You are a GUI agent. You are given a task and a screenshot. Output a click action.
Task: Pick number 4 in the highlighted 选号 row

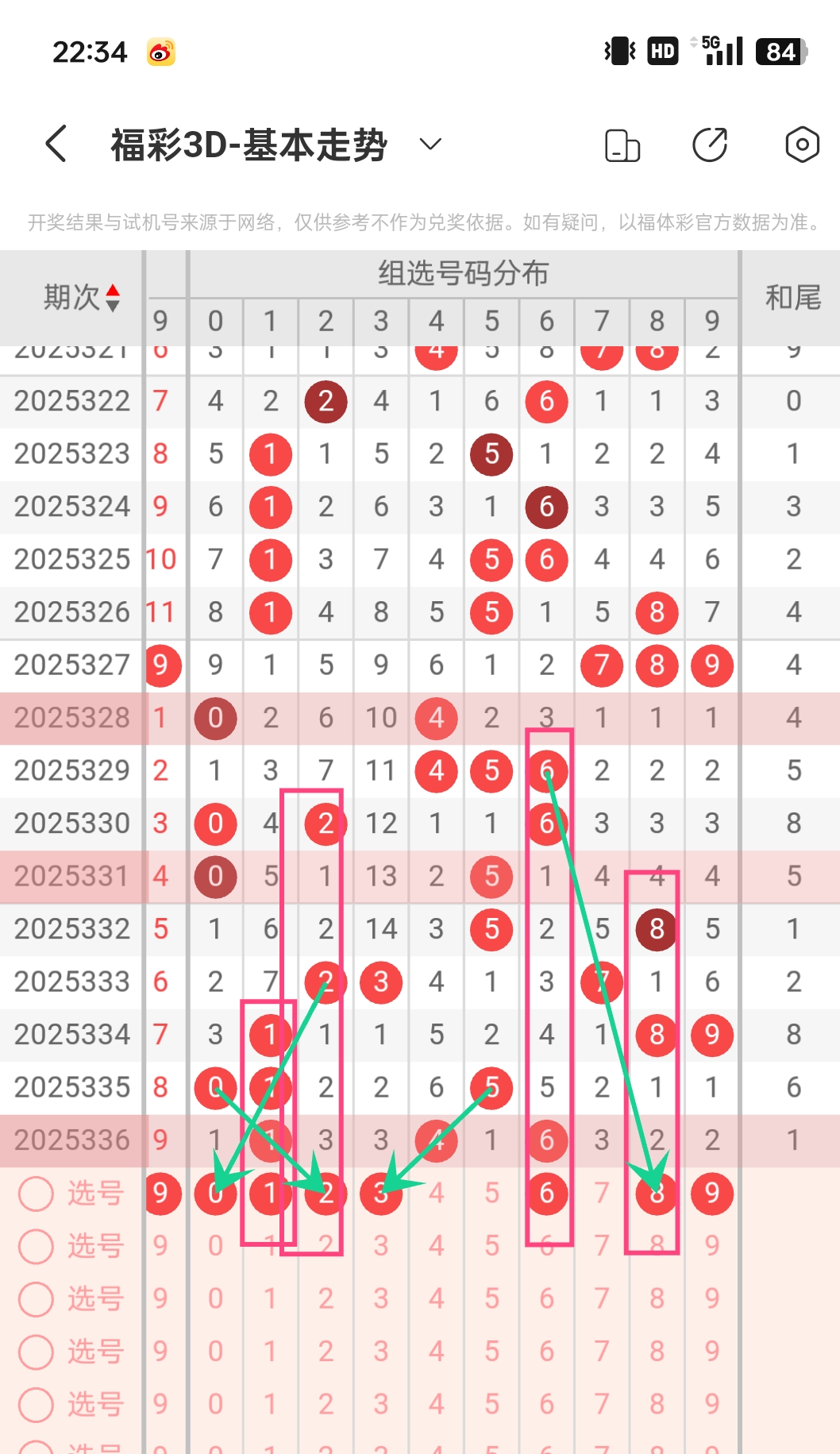[x=436, y=1193]
